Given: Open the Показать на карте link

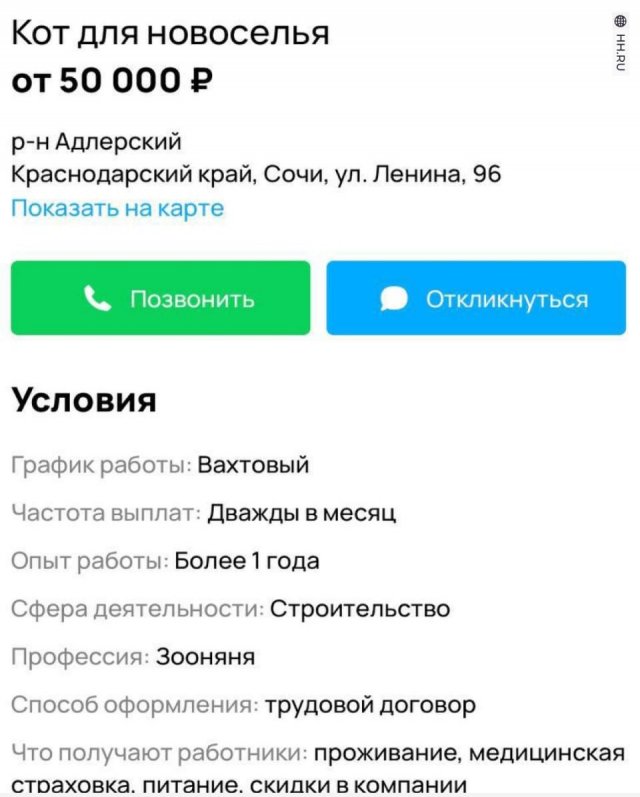Looking at the screenshot, I should coord(117,208).
